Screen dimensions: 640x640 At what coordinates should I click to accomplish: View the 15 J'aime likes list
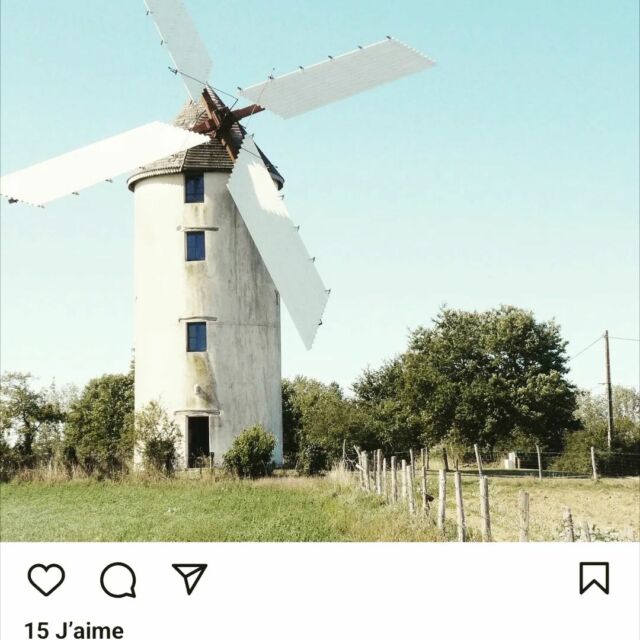click(74, 630)
